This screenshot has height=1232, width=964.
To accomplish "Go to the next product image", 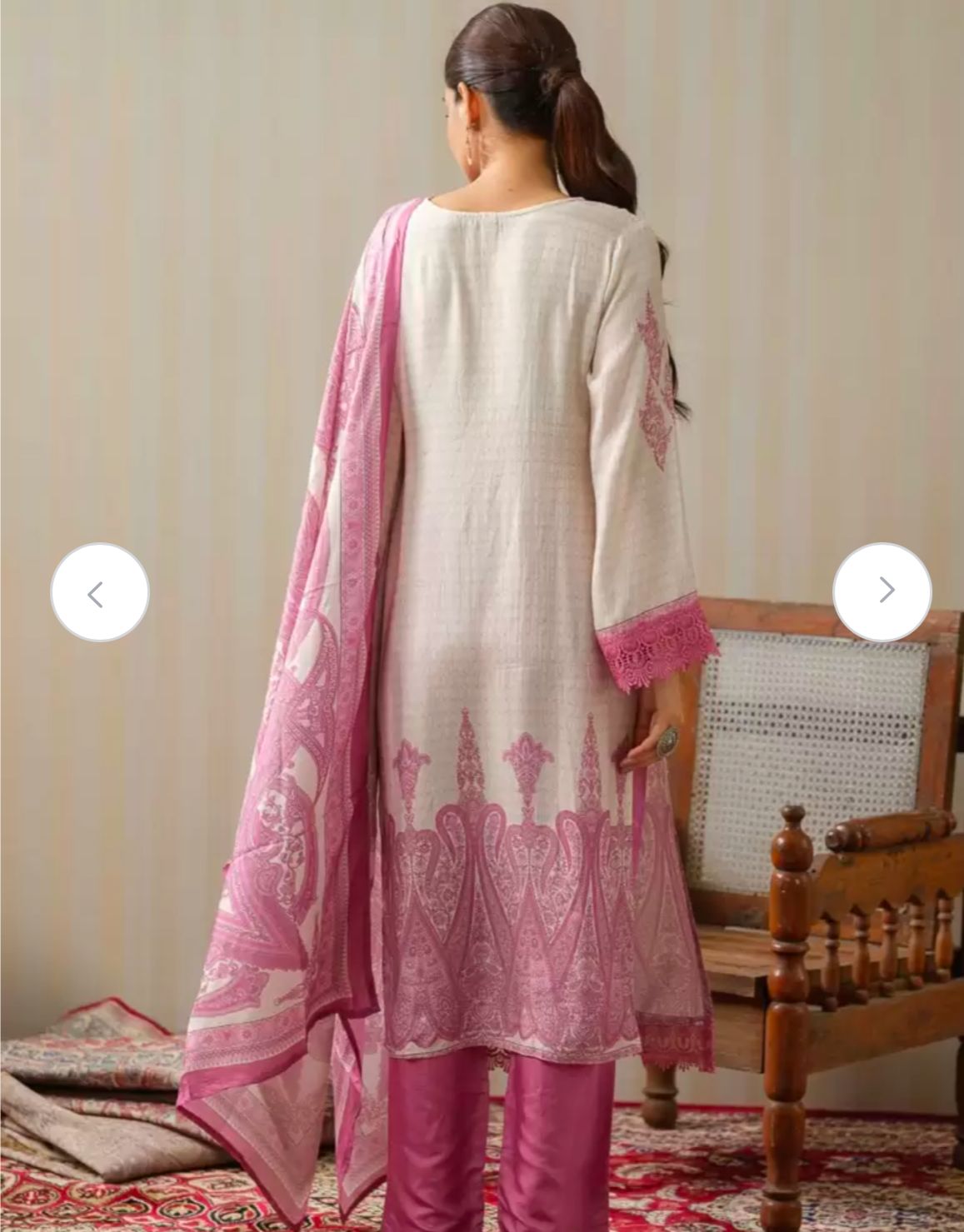I will pyautogui.click(x=882, y=591).
